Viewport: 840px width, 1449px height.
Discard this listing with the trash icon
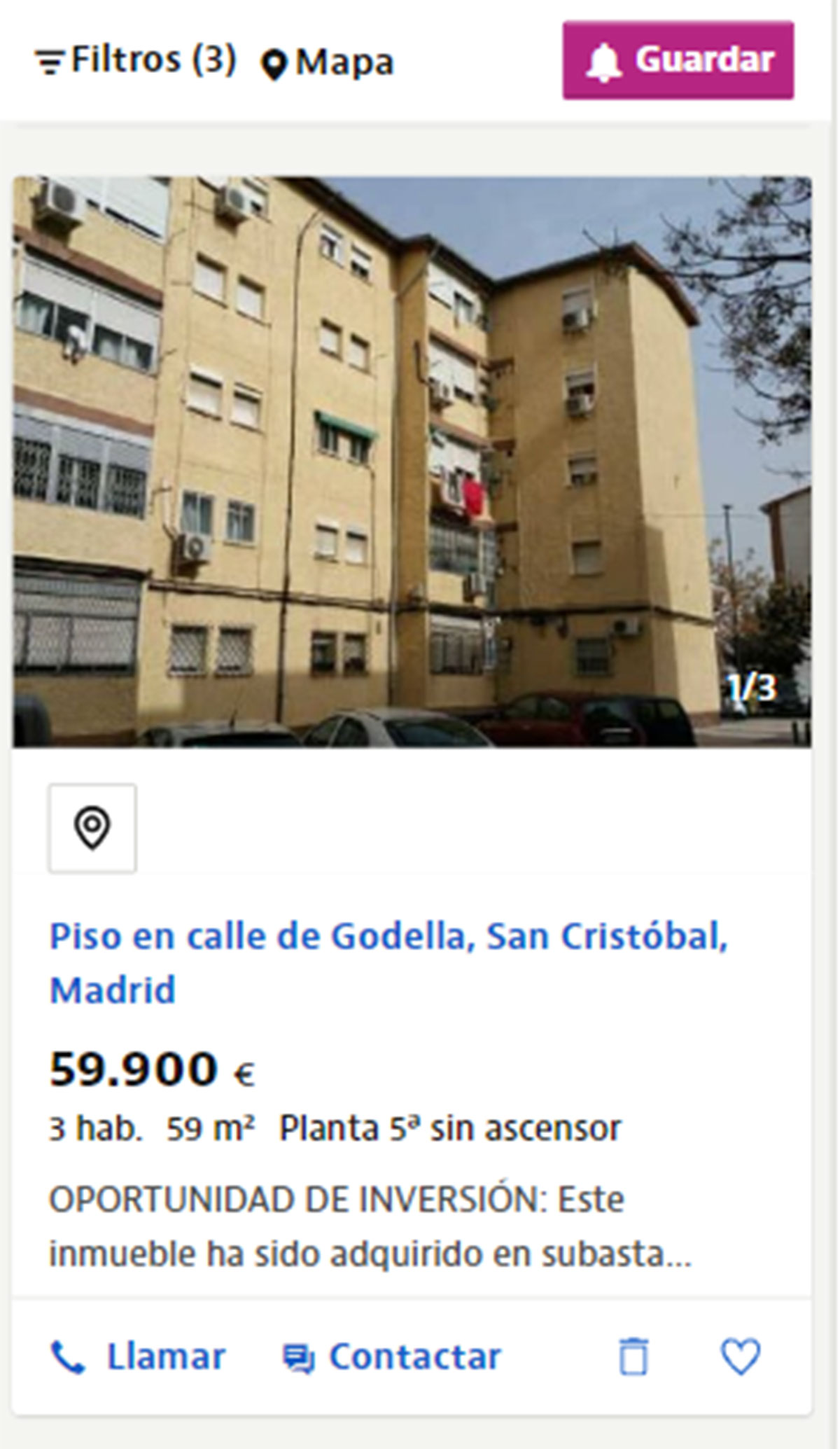633,1357
